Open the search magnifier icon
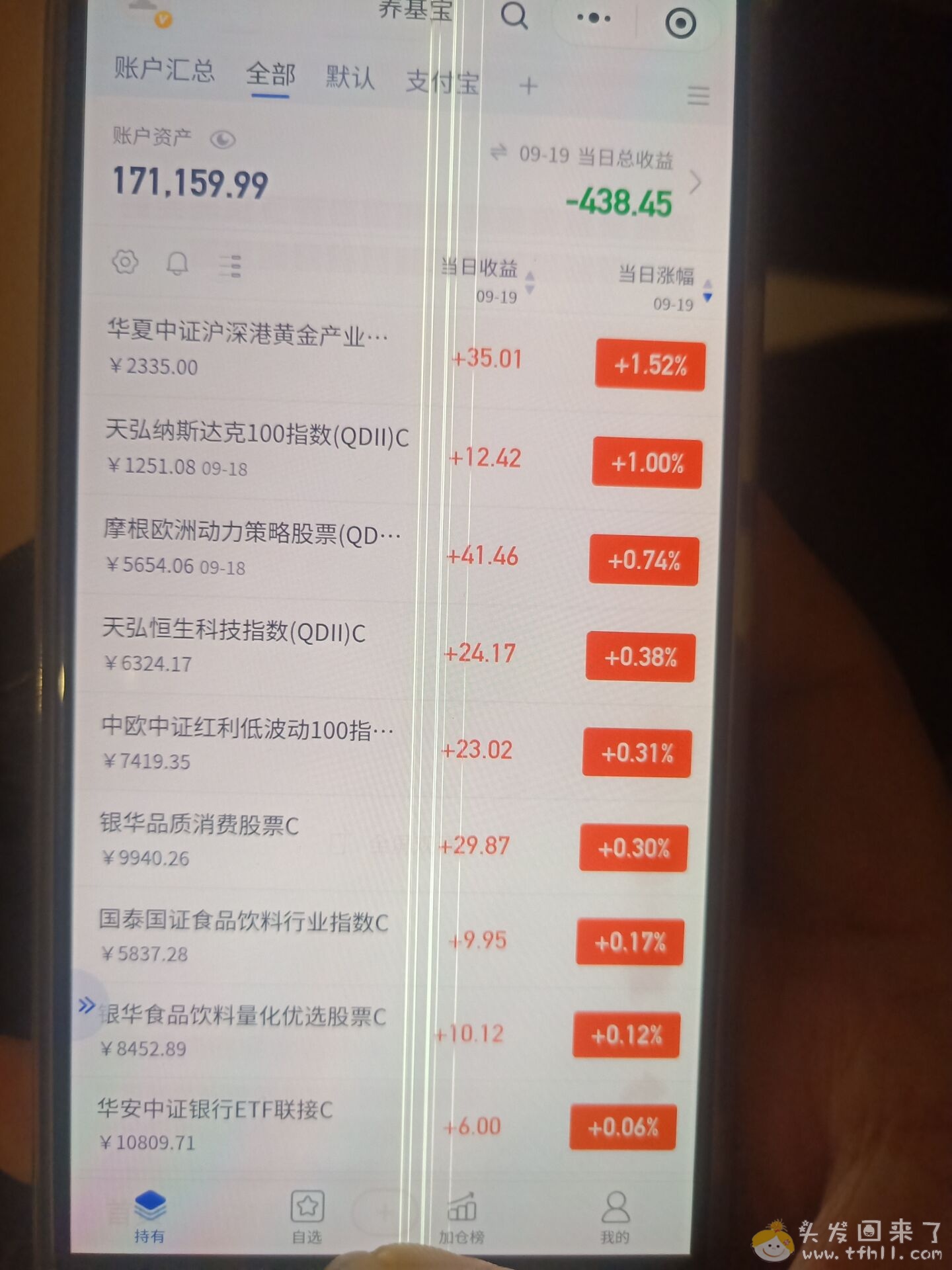 [514, 15]
